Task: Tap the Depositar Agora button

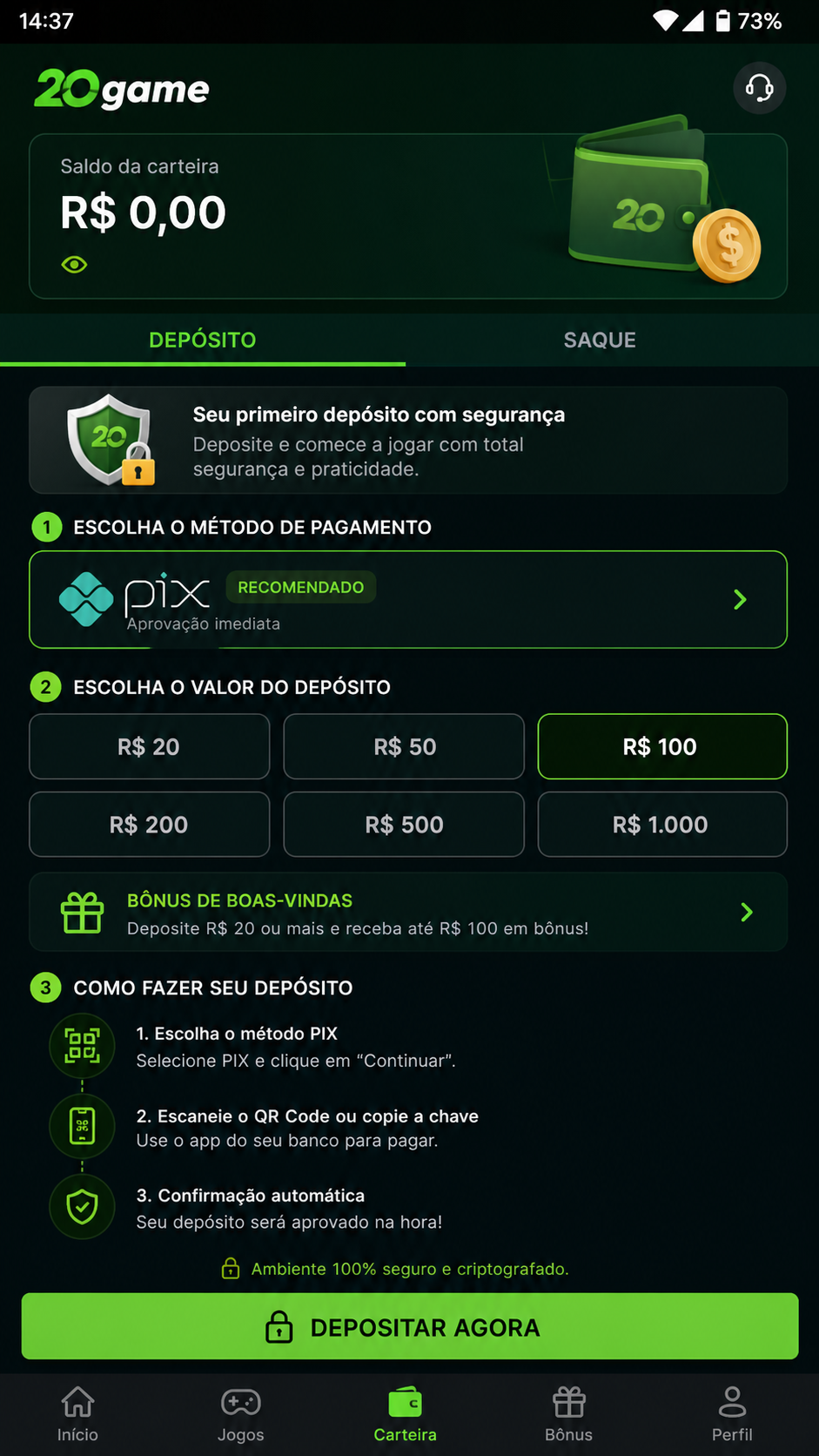Action: [x=410, y=1326]
